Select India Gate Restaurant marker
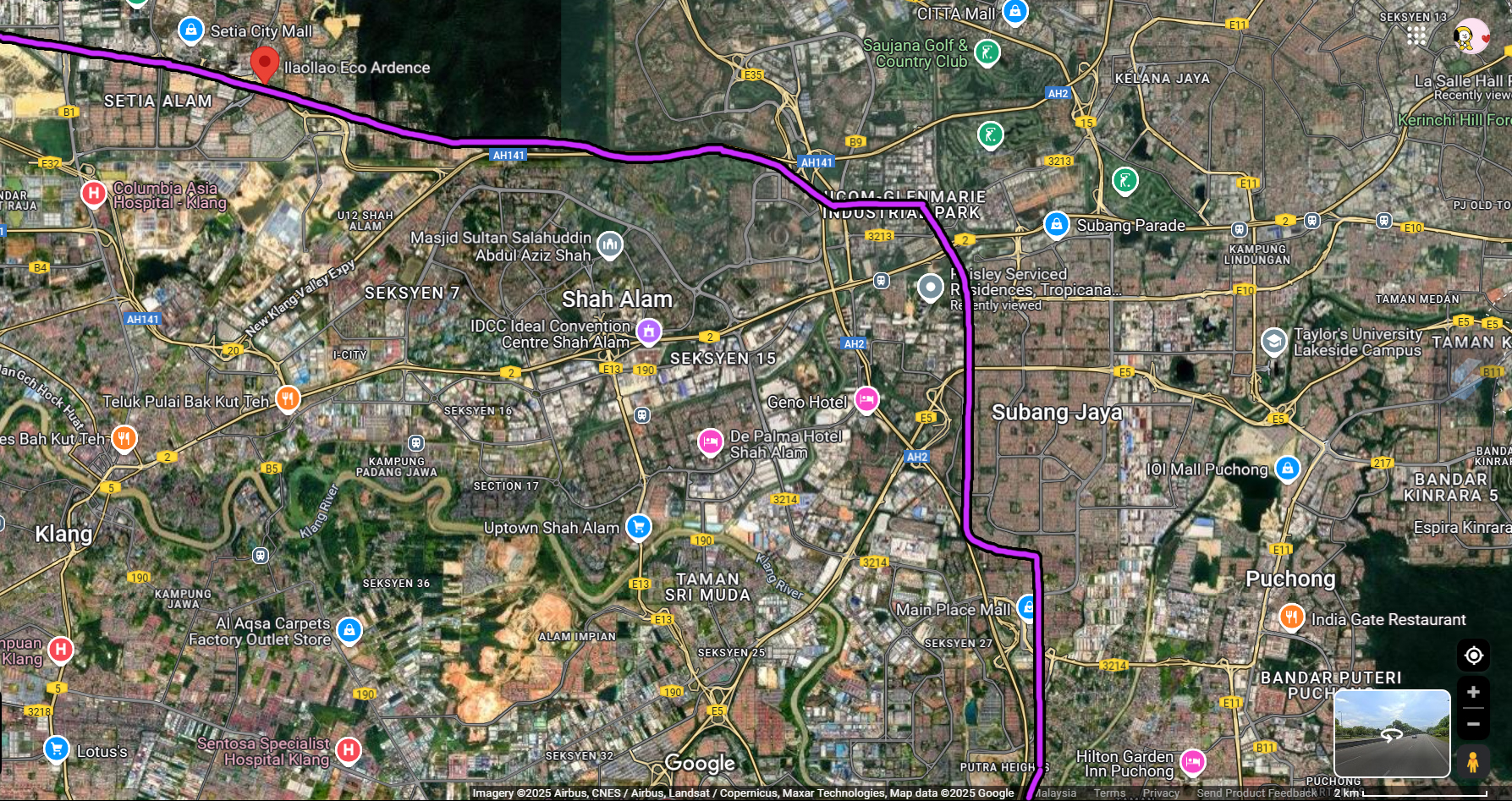The height and width of the screenshot is (801, 1512). (1291, 617)
